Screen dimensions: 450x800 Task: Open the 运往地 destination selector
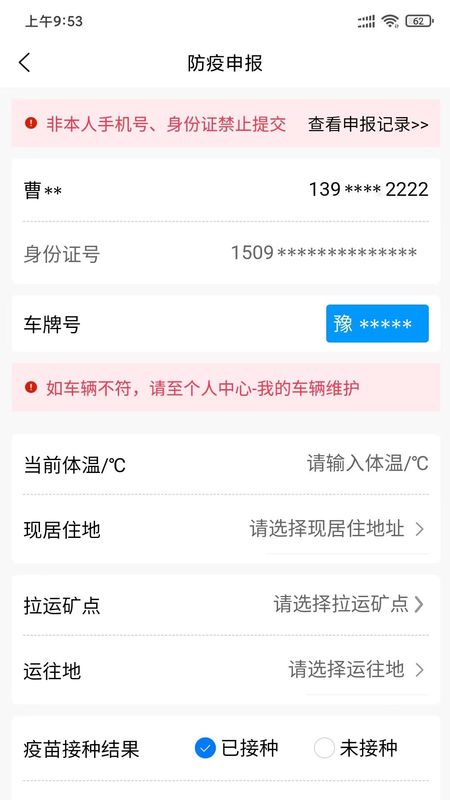226,669
